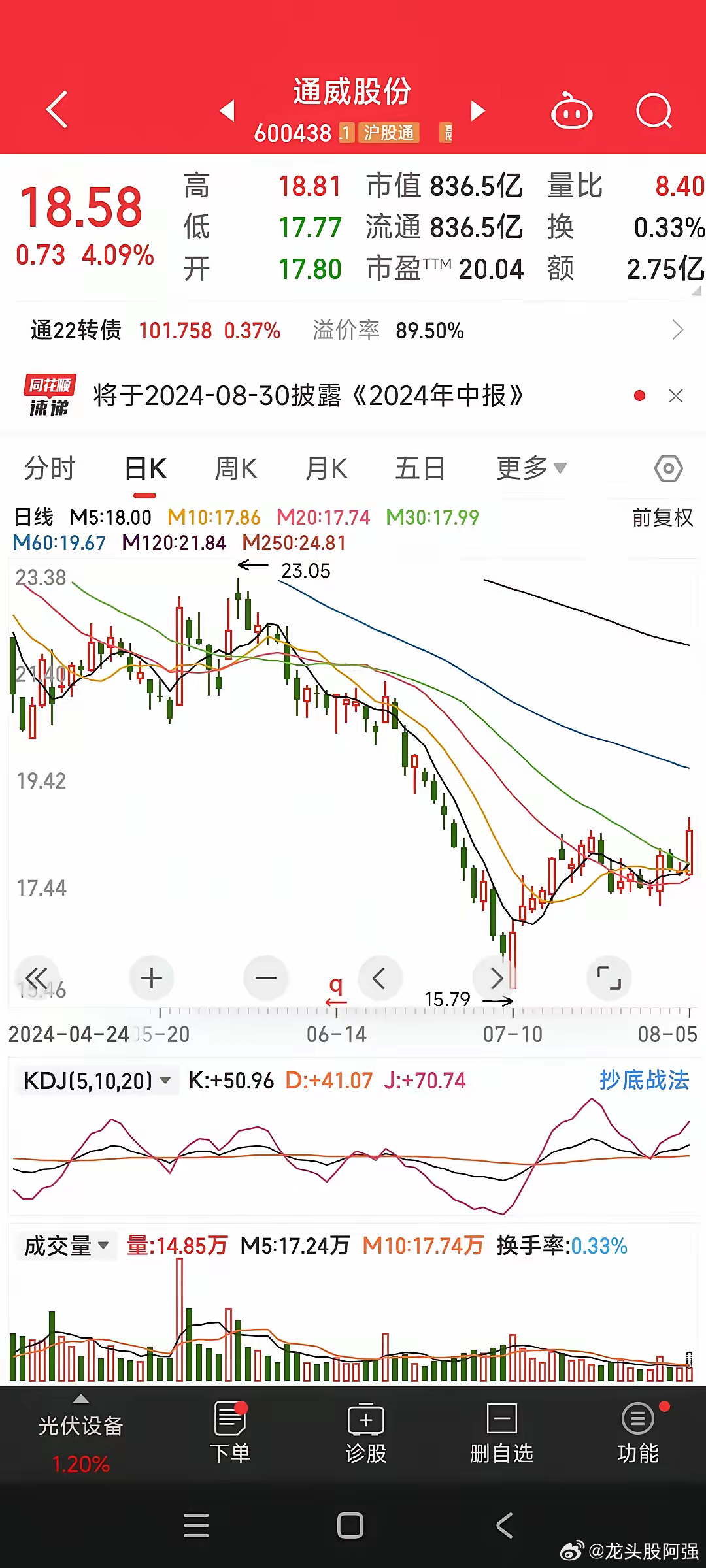
Task: Enter fullscreen chart view
Action: click(609, 978)
